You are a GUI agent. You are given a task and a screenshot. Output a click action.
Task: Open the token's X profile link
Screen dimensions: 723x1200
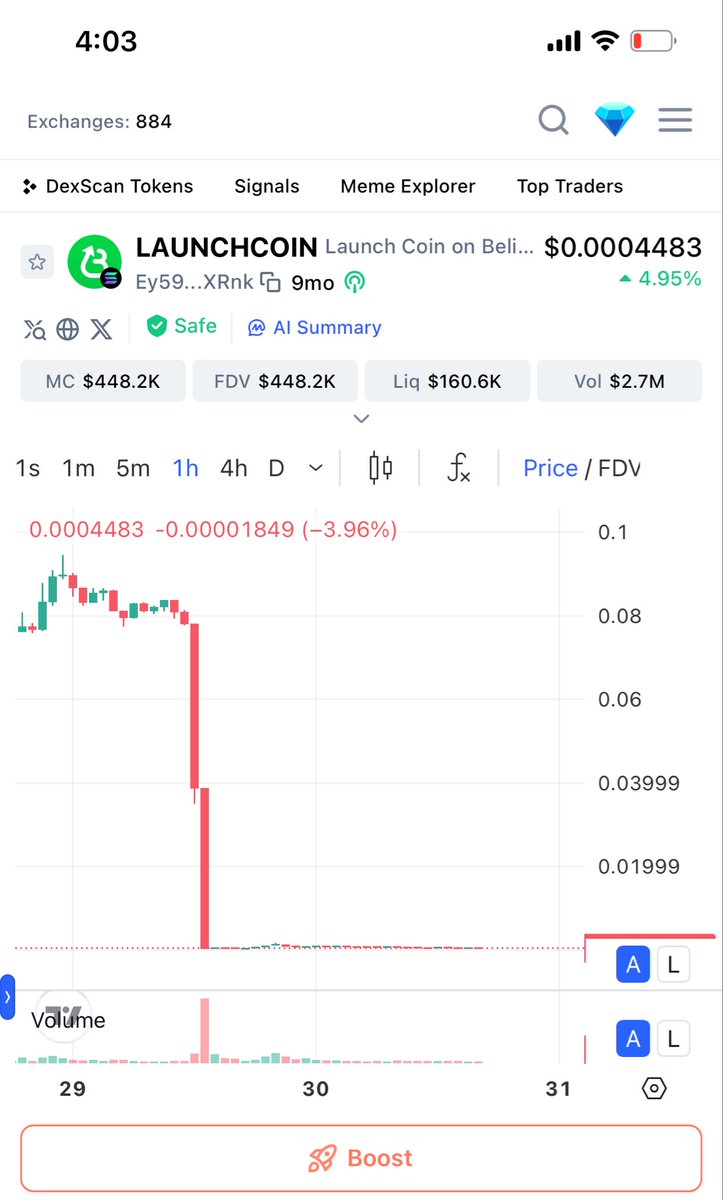[101, 329]
